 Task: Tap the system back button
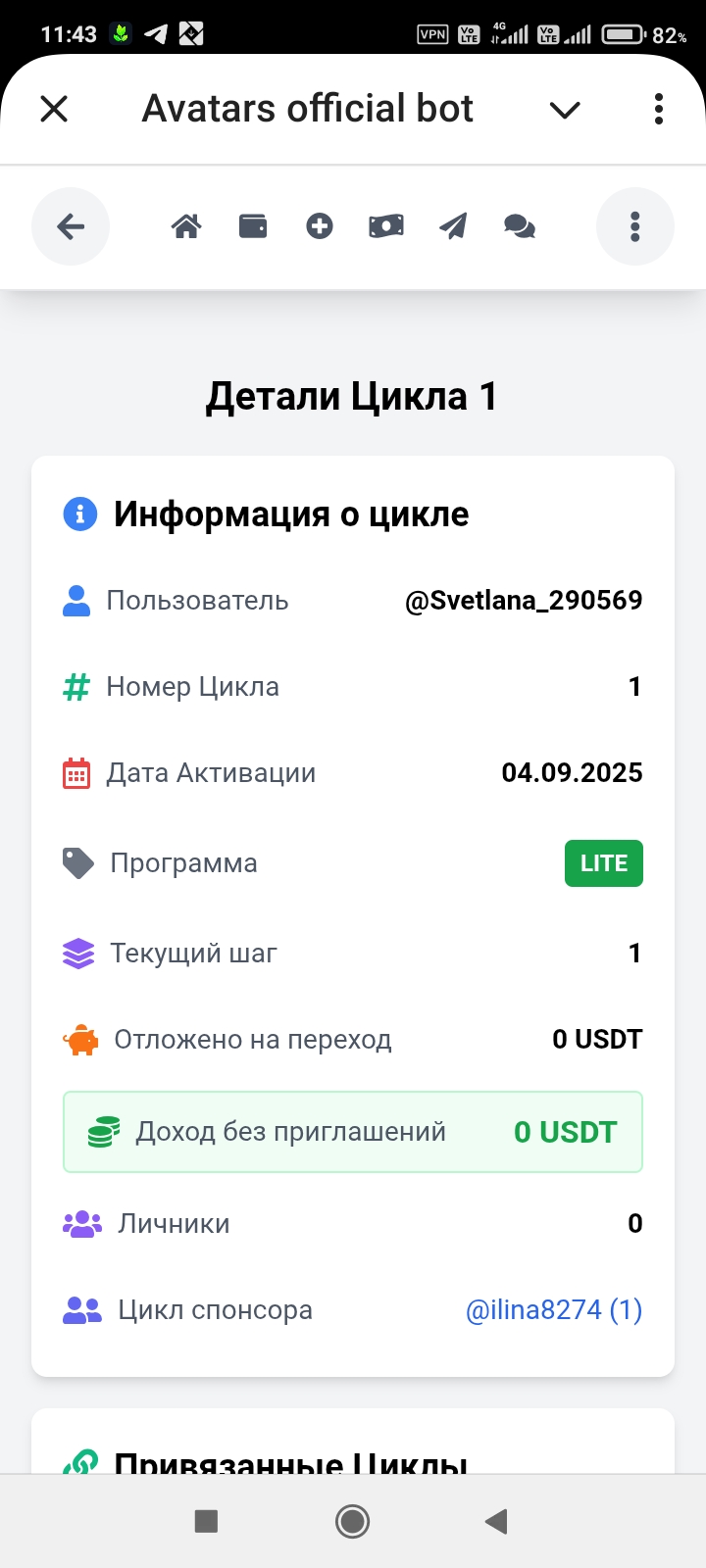pos(496,1521)
